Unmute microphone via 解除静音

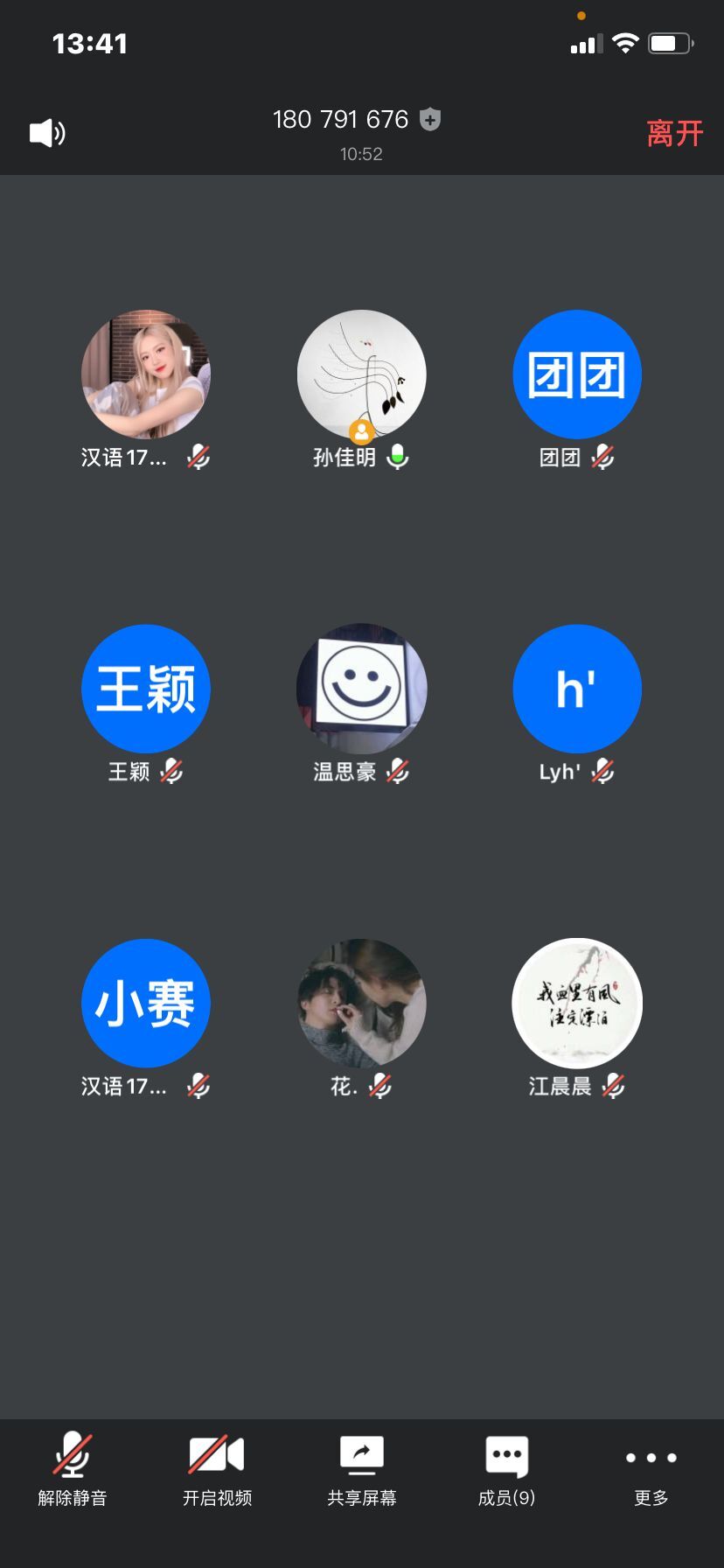point(73,1472)
